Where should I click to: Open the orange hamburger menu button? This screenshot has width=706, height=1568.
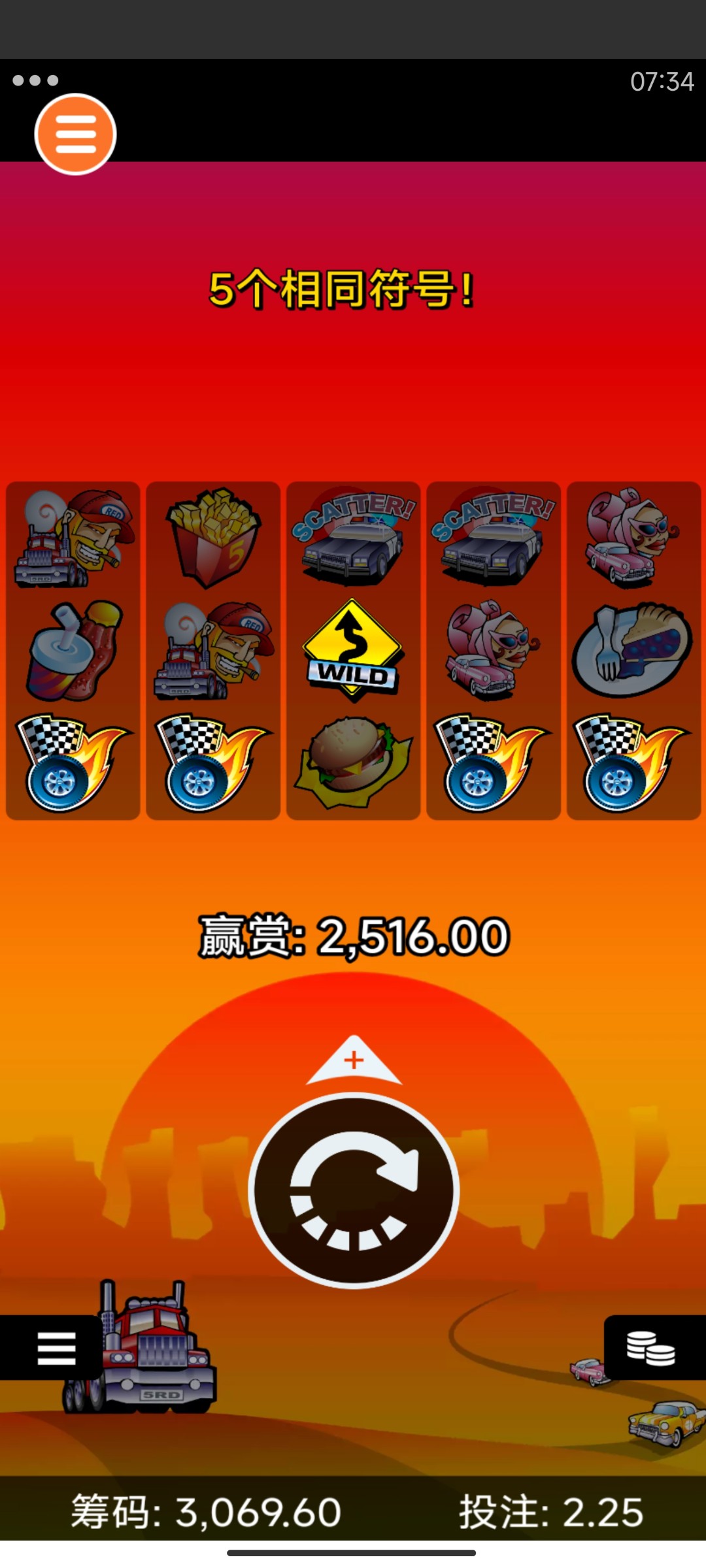click(x=75, y=134)
